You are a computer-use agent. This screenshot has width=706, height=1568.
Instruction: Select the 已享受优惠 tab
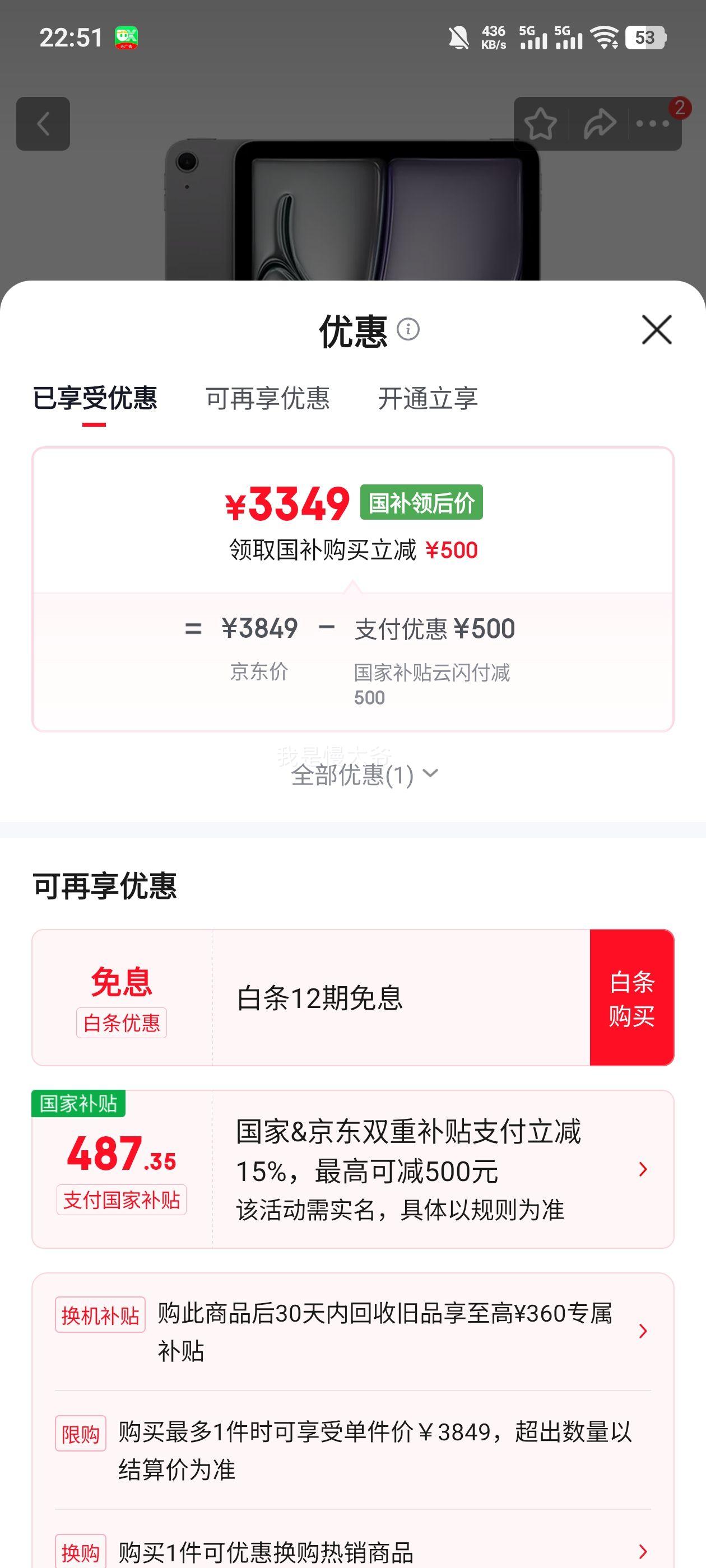pyautogui.click(x=96, y=399)
